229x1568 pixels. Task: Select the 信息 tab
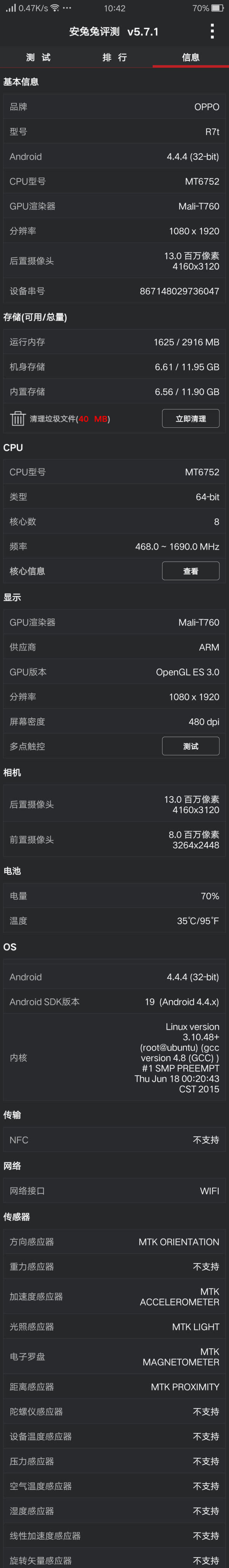pos(190,57)
